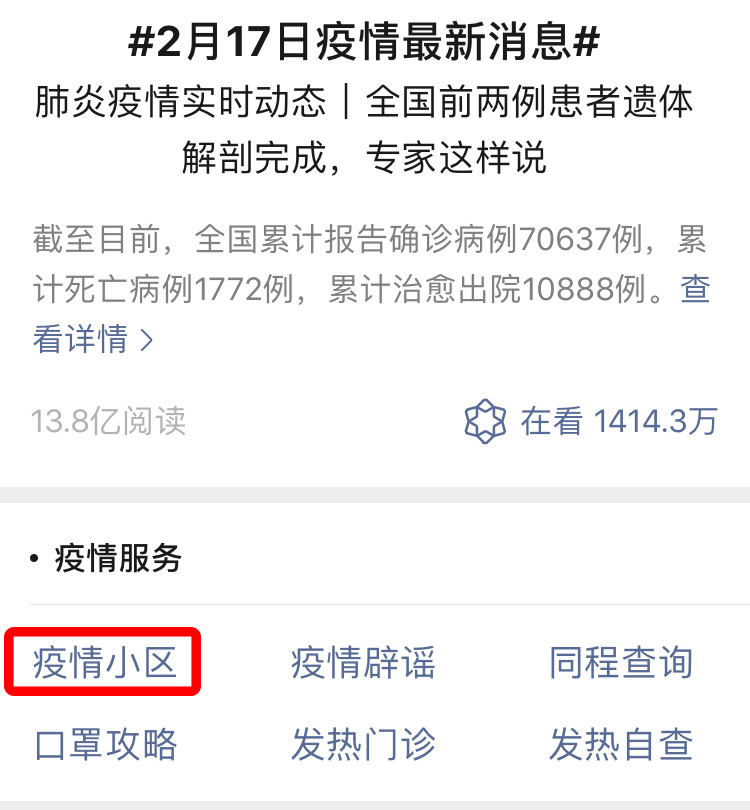Open 发热自查 self-check
The height and width of the screenshot is (810, 750).
point(621,745)
